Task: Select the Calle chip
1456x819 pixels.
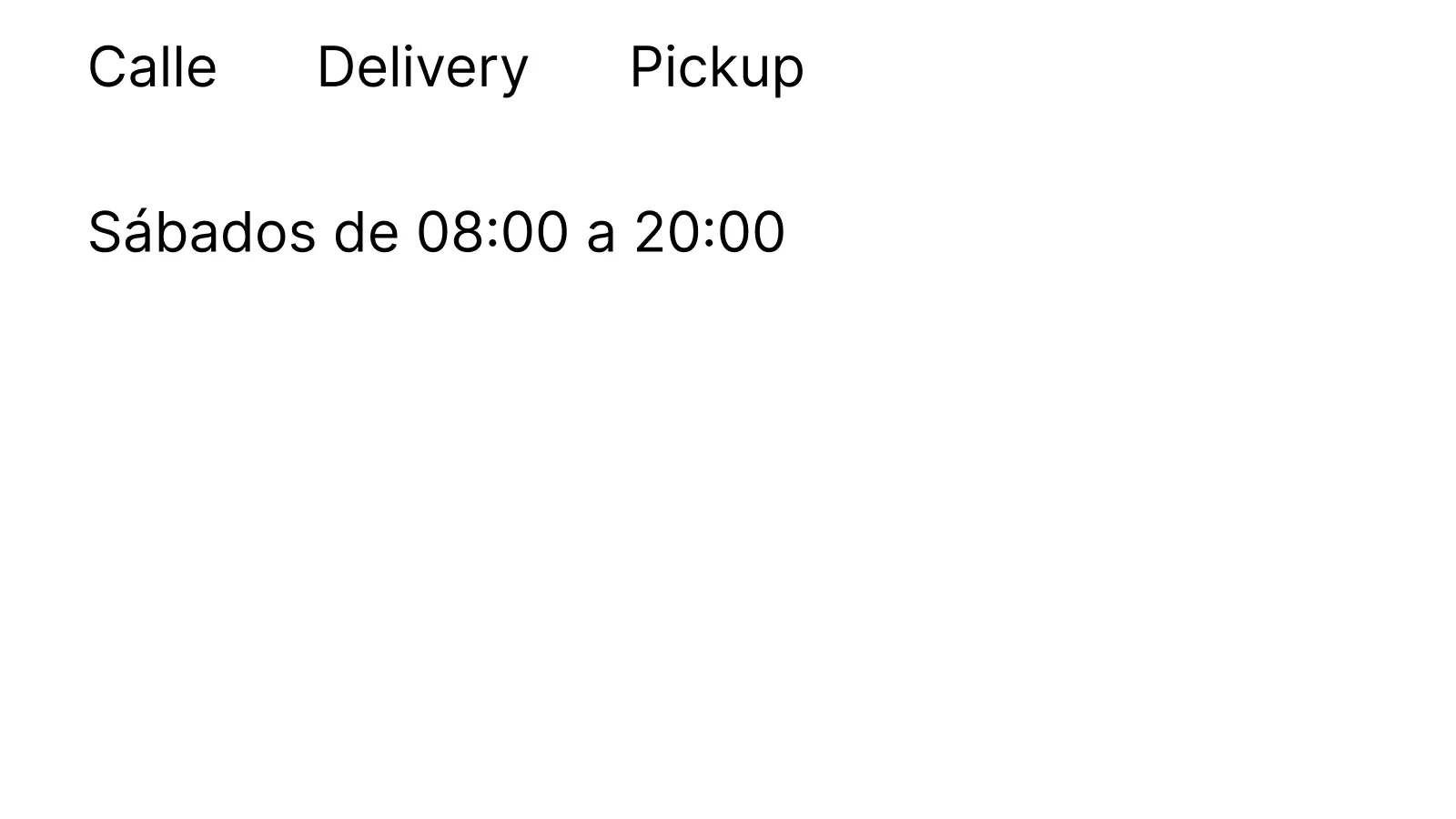Action: coord(153,68)
